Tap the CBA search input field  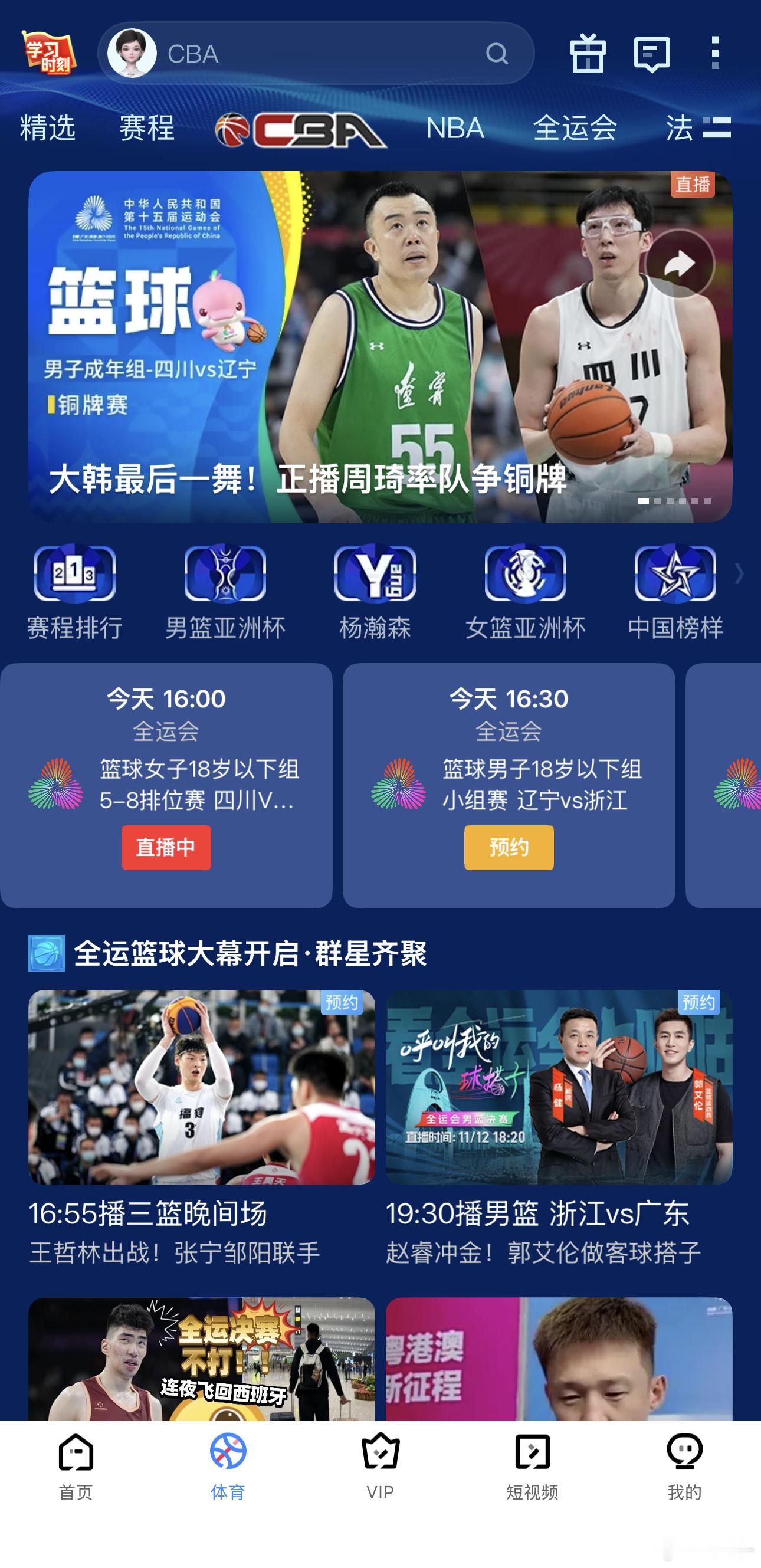coord(304,54)
